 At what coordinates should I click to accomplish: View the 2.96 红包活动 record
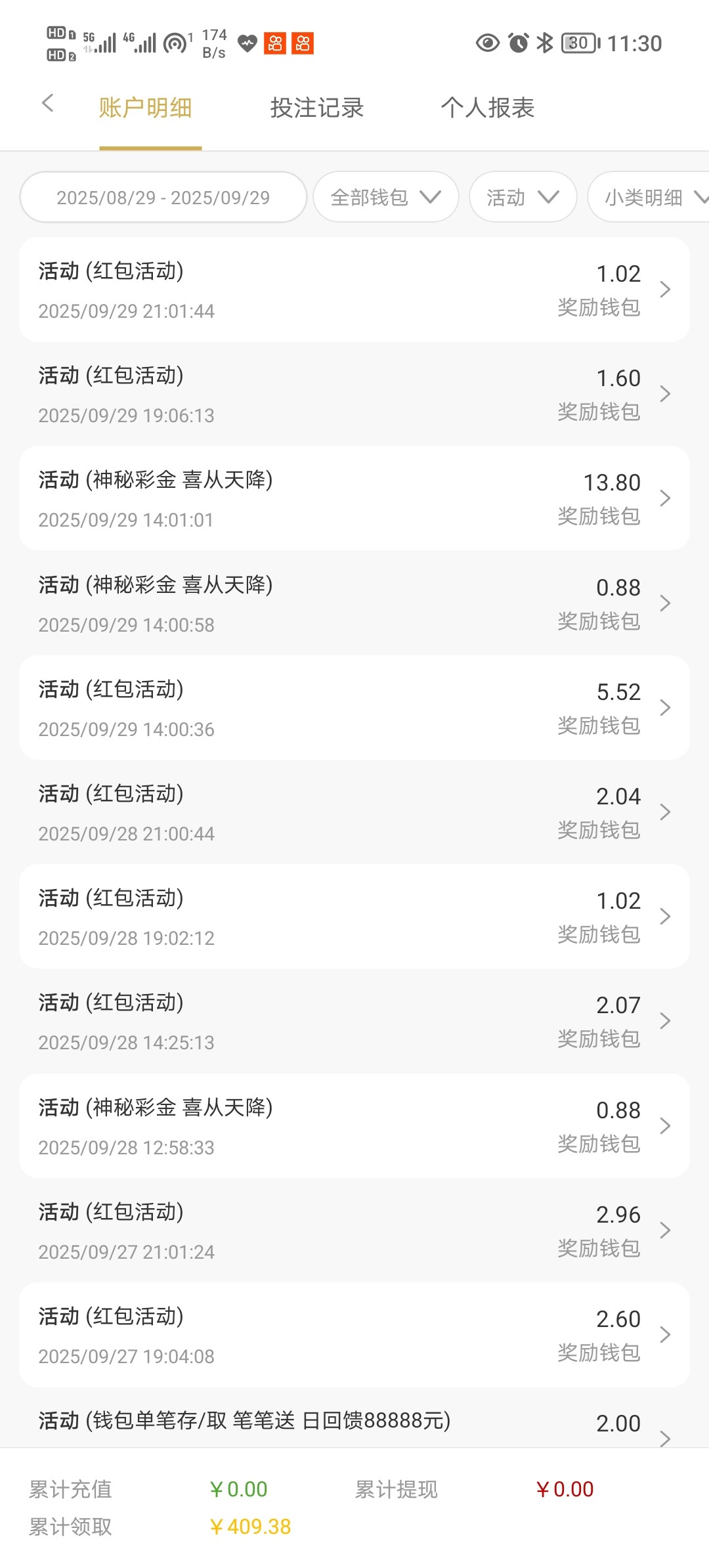click(354, 1230)
